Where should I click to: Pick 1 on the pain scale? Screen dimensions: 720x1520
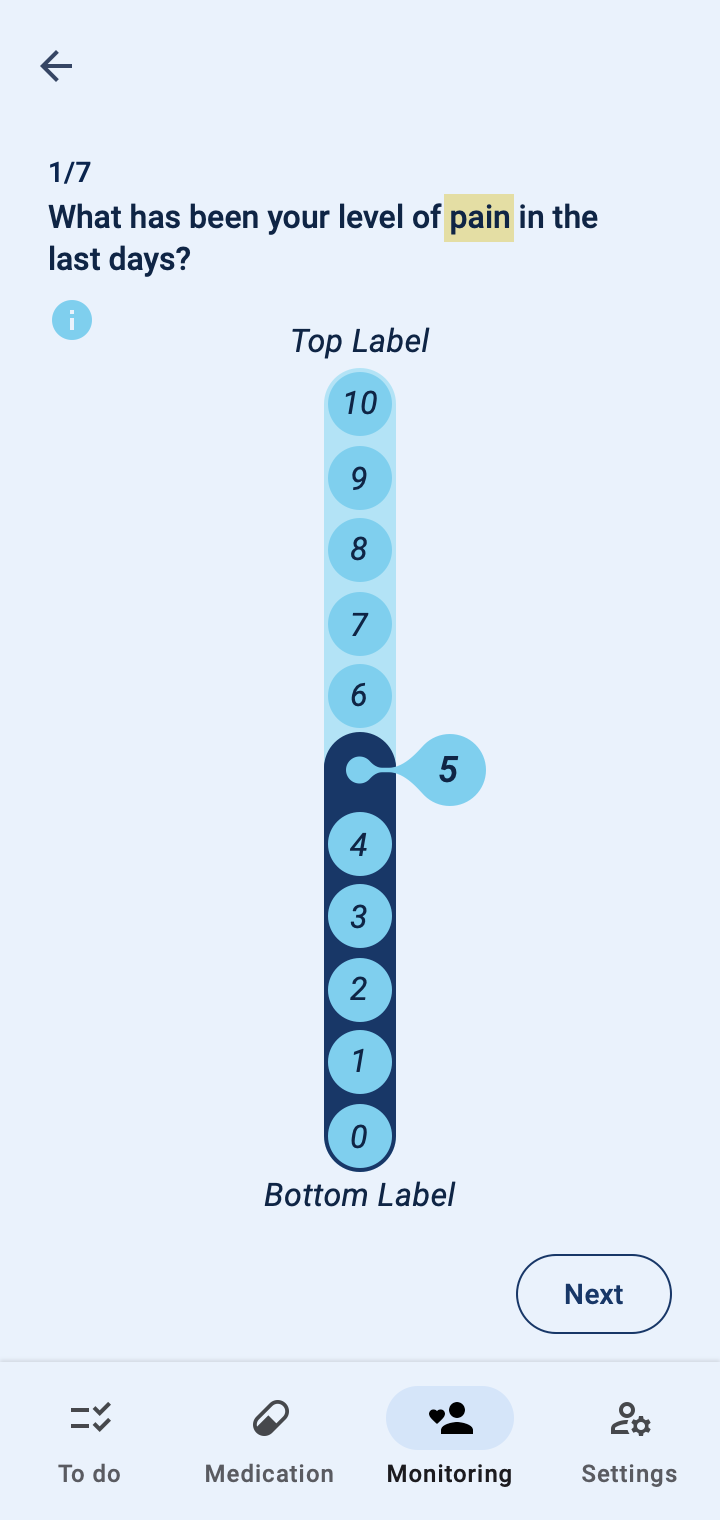[x=360, y=1062]
